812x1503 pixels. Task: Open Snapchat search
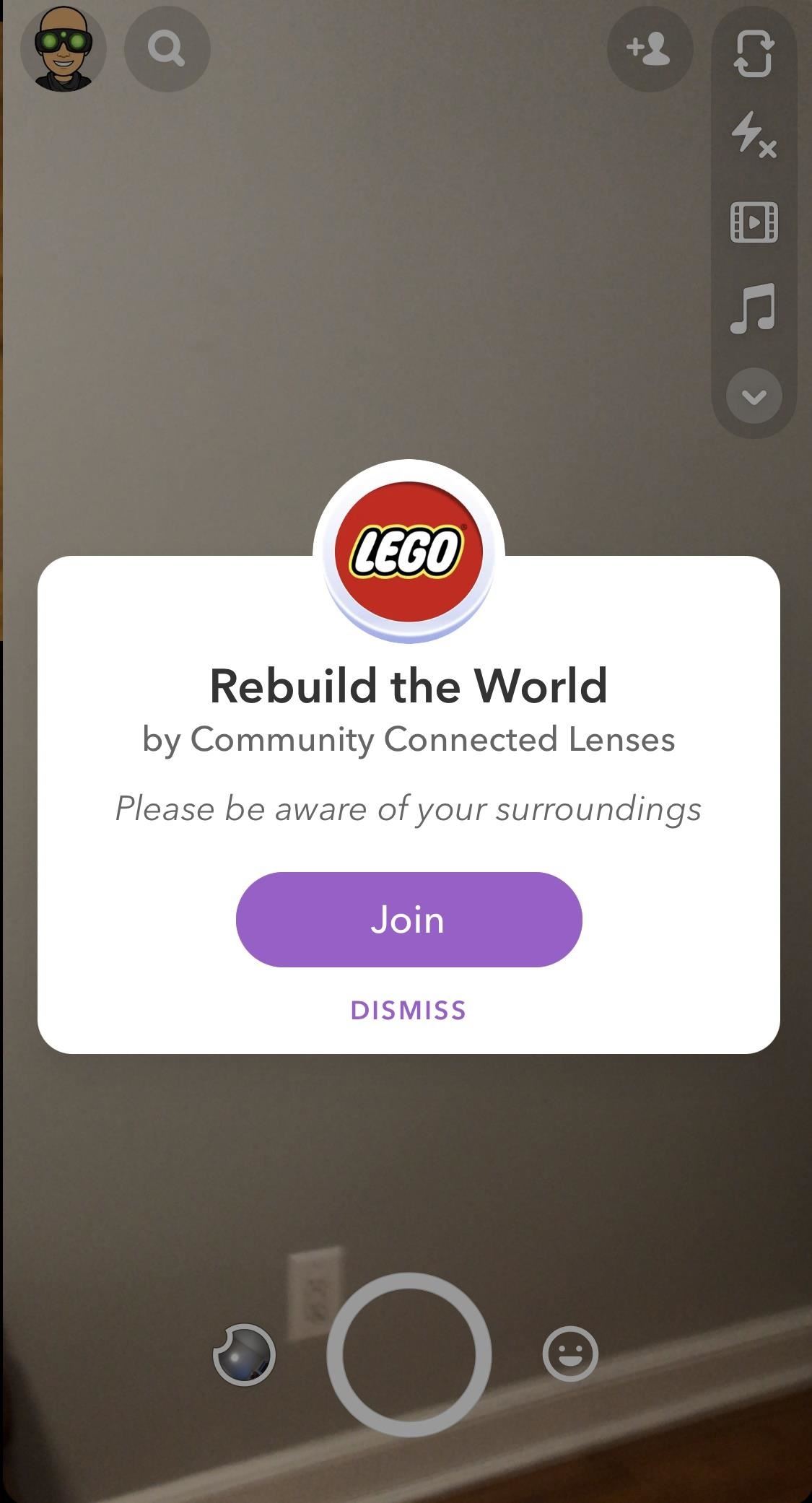[167, 48]
